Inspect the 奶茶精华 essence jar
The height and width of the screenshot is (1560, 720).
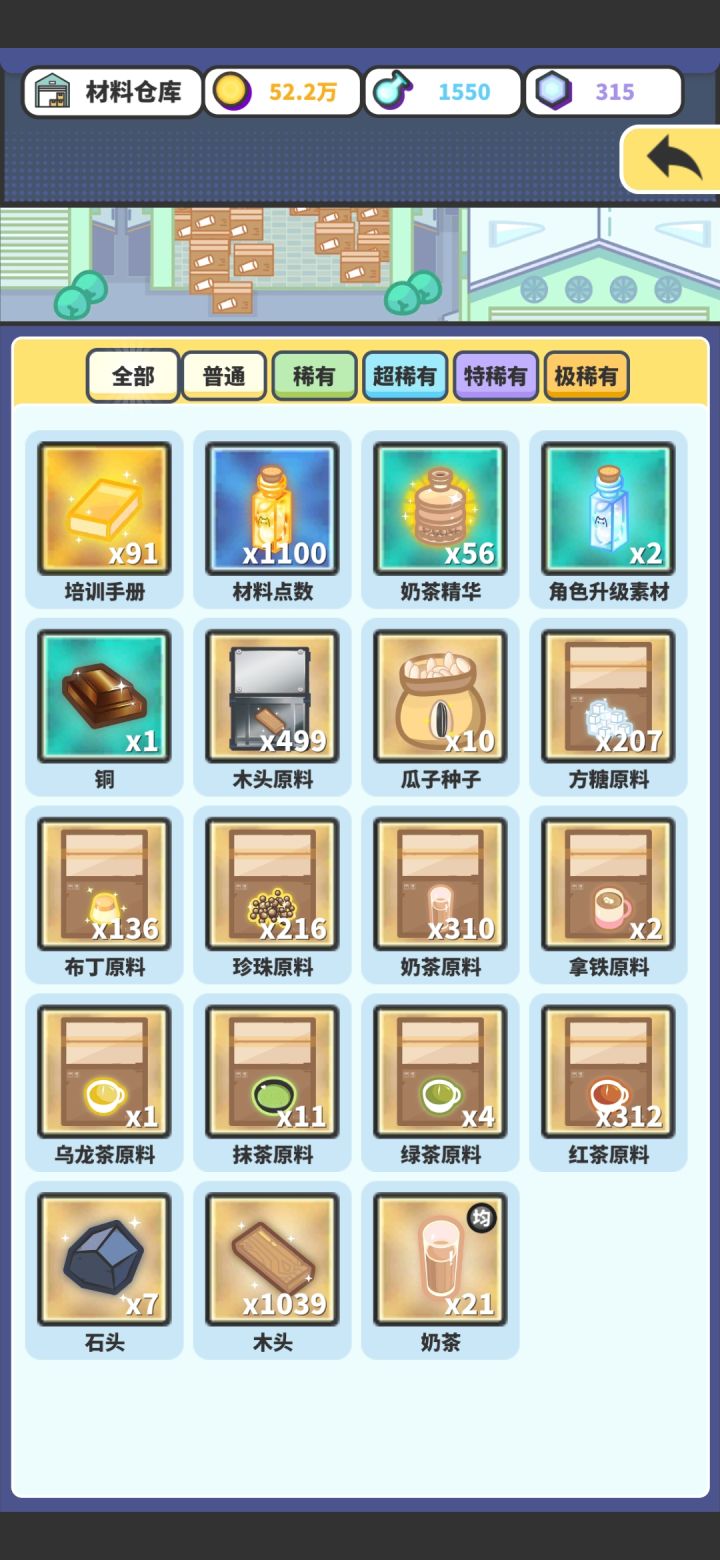click(x=440, y=508)
